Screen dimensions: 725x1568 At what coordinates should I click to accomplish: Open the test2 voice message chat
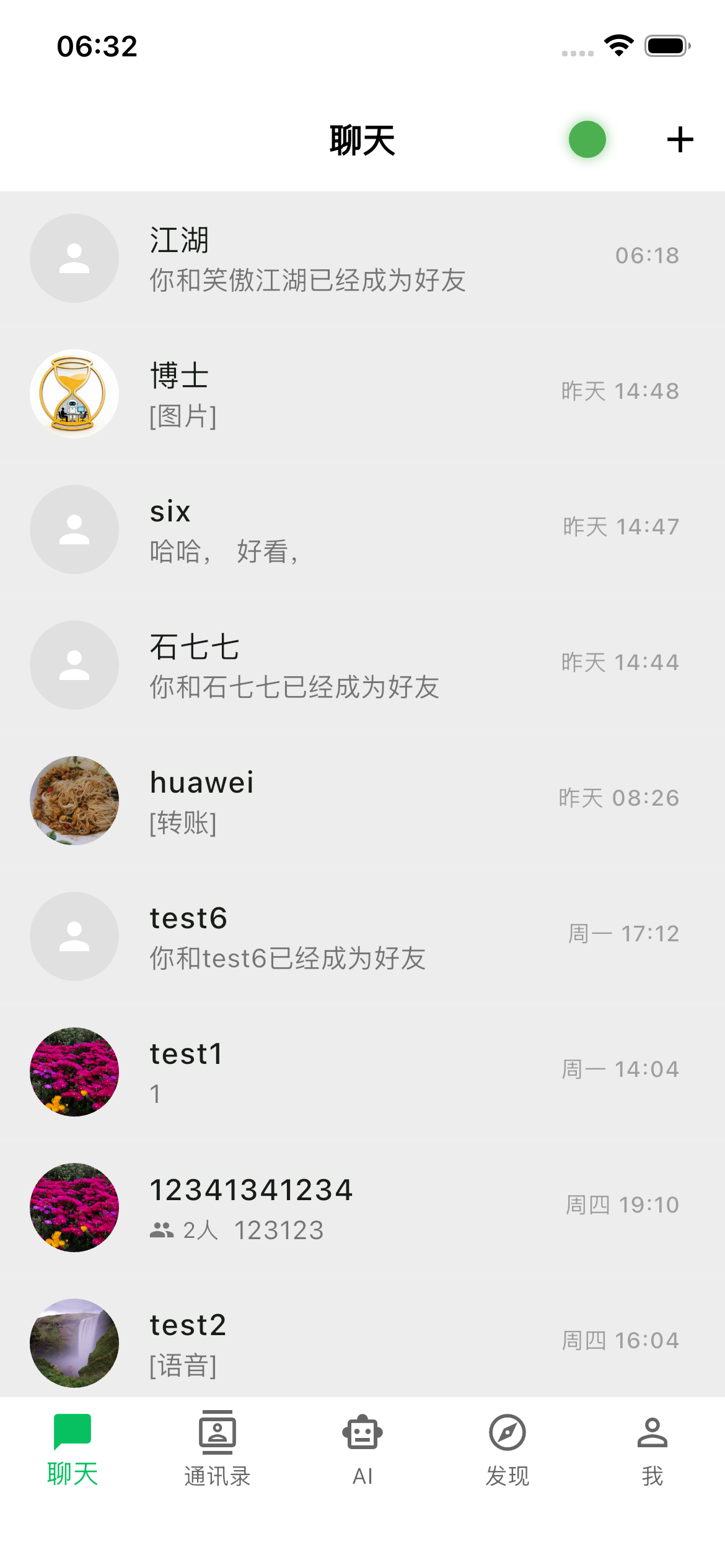coord(362,1343)
